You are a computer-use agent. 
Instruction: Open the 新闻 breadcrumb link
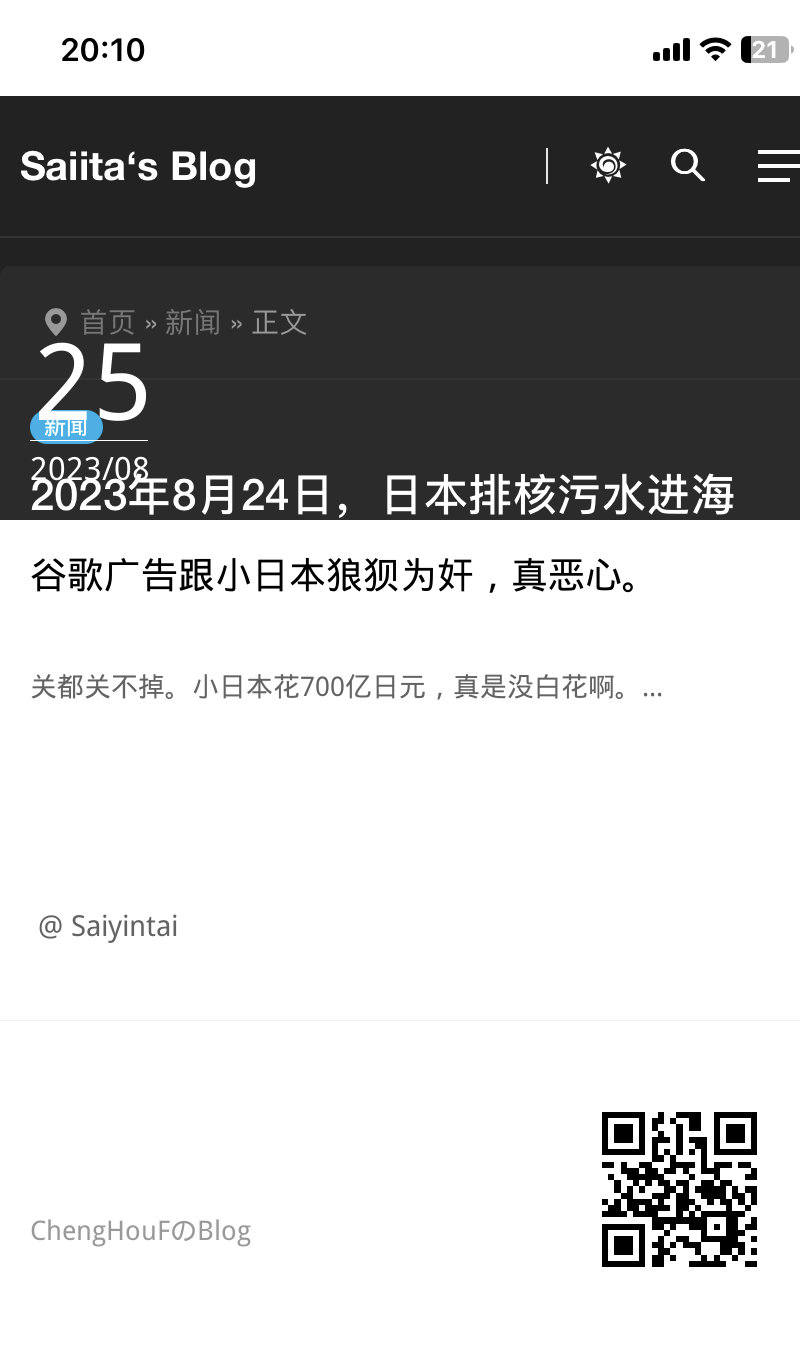[x=193, y=322]
